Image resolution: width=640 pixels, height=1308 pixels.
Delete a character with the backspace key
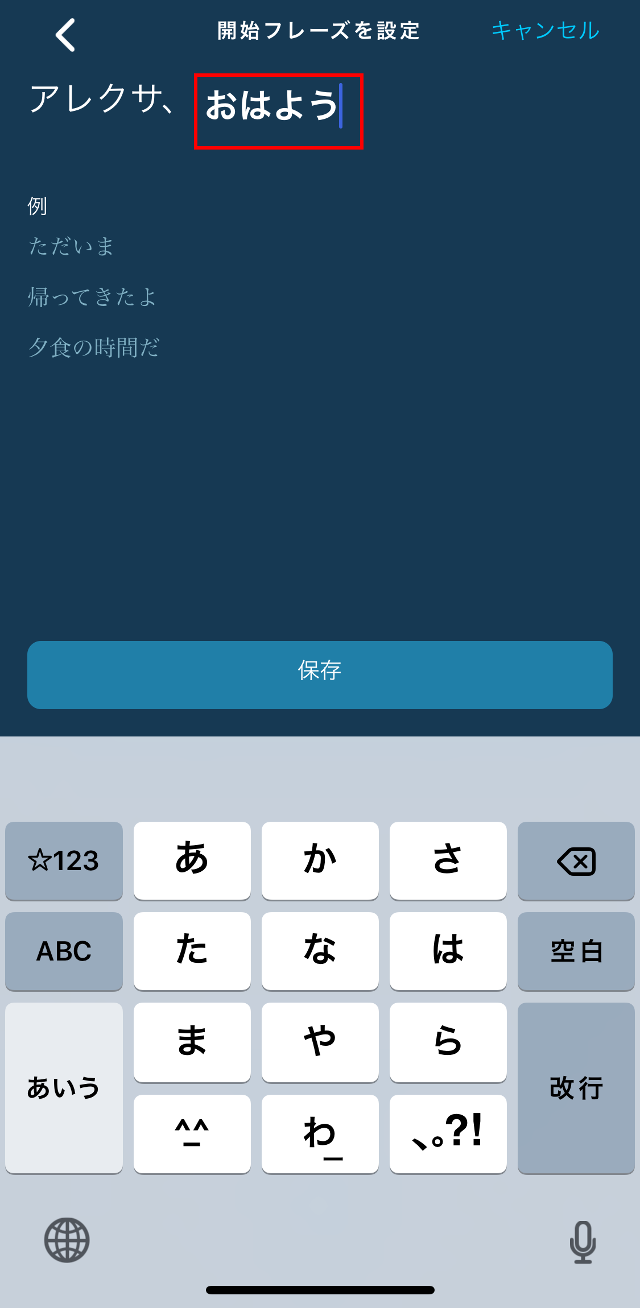575,861
